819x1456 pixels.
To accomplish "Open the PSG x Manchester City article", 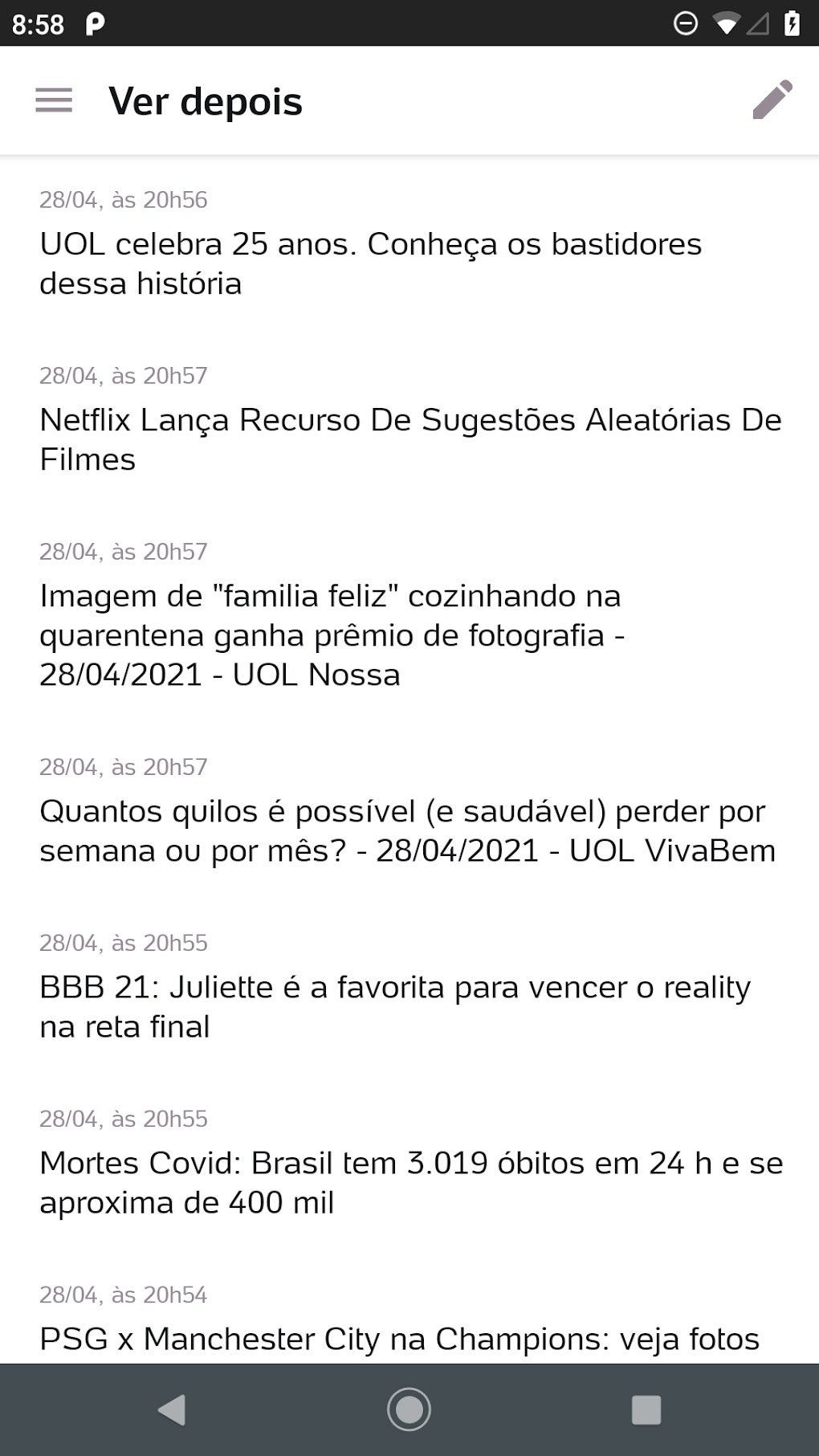I will [x=399, y=1338].
